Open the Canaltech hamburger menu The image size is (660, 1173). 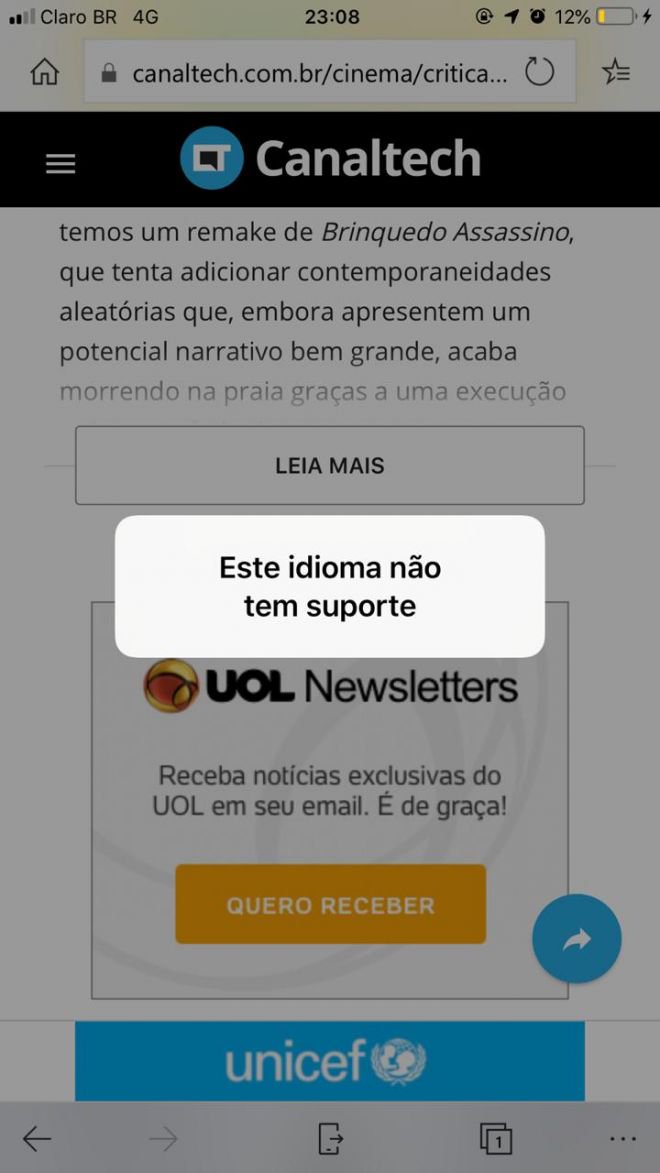[61, 164]
